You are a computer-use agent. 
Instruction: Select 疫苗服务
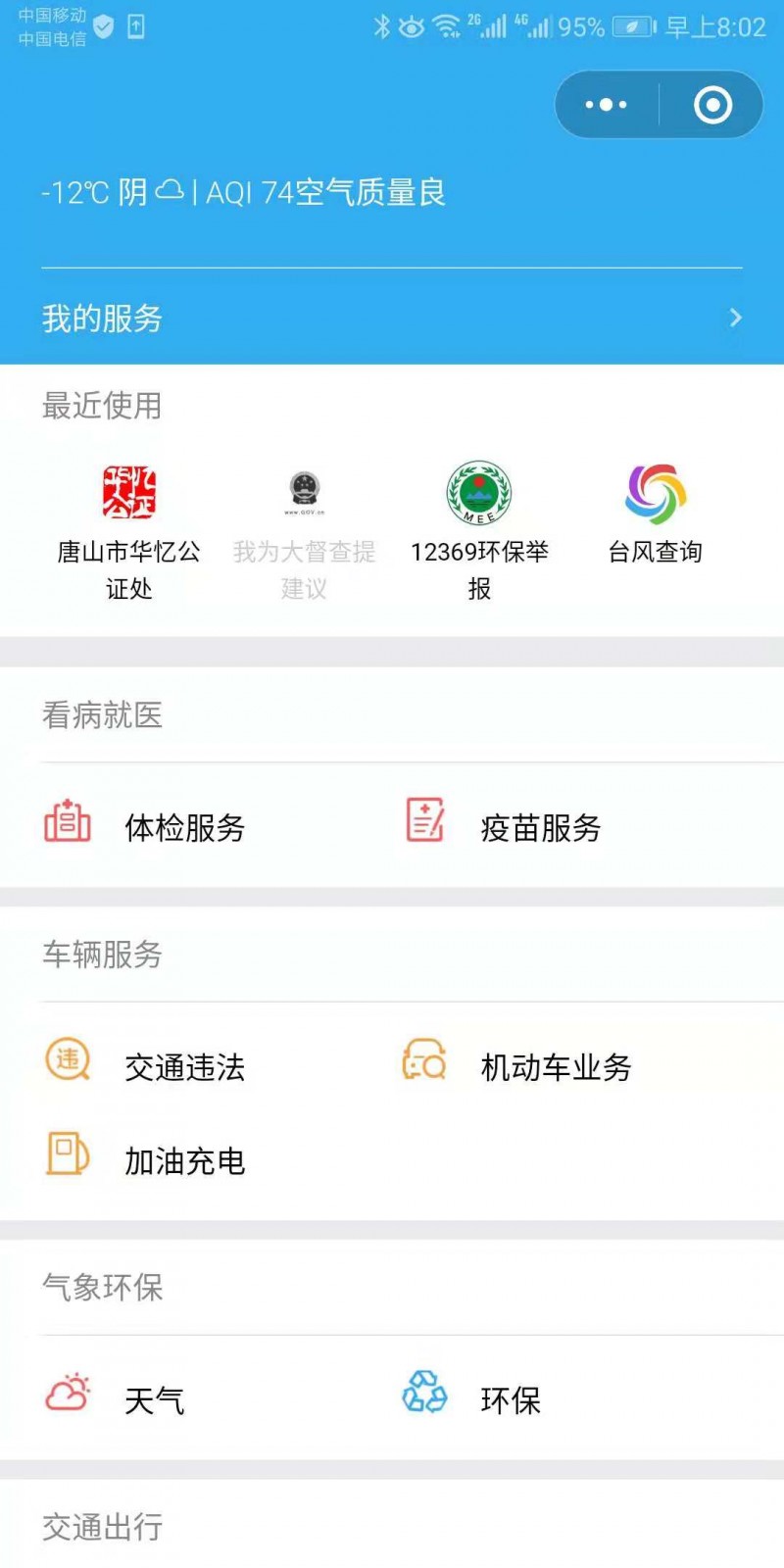tap(505, 826)
